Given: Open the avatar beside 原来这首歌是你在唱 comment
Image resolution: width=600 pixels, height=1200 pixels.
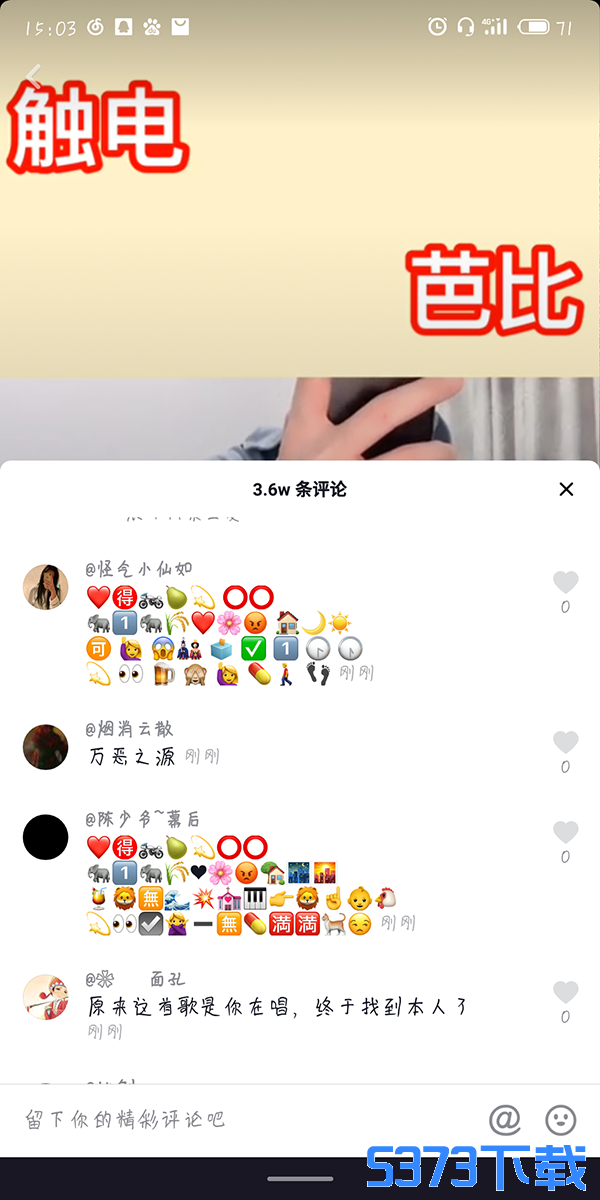Looking at the screenshot, I should tap(45, 997).
